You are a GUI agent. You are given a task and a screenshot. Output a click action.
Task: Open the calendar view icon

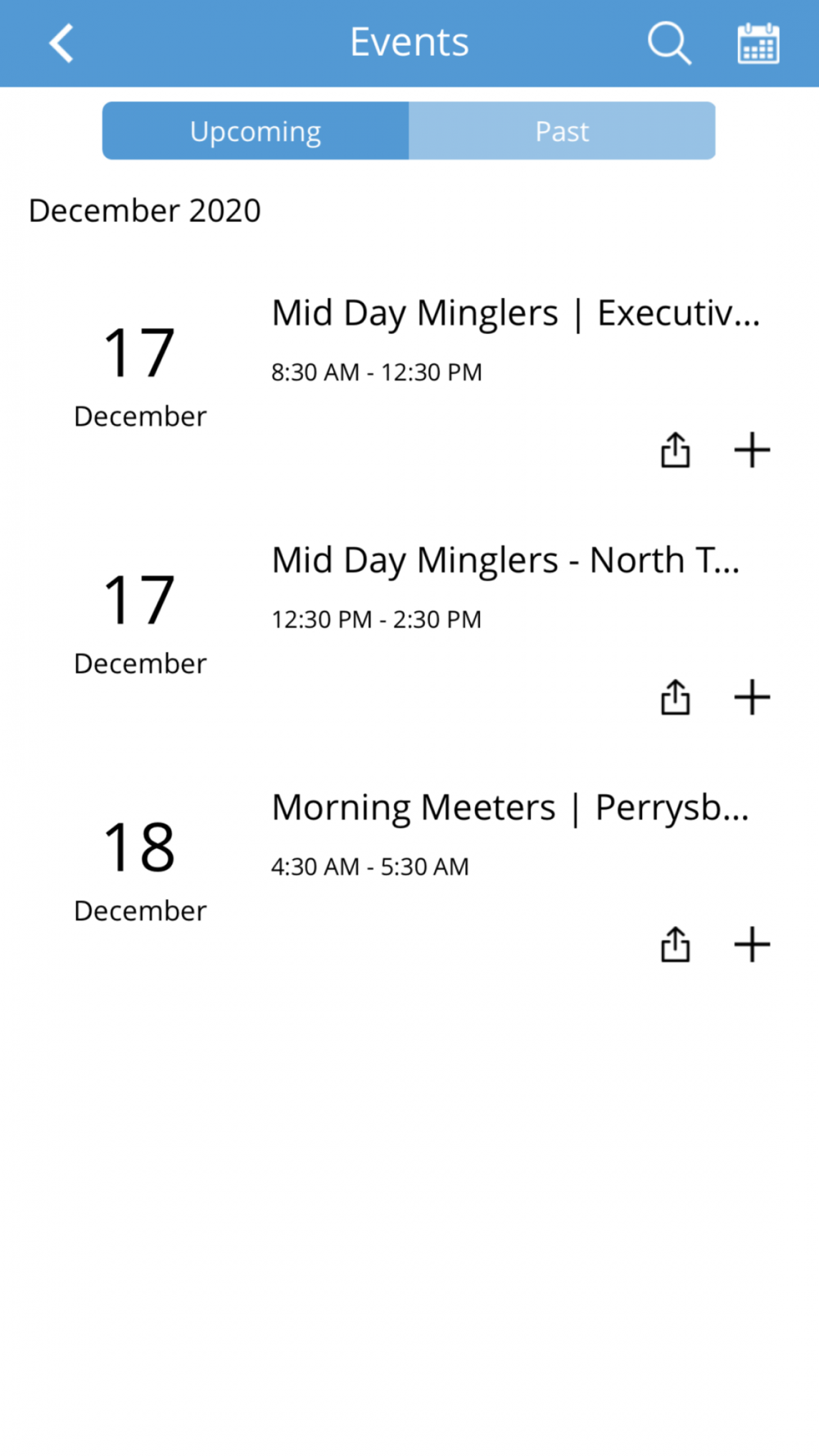[x=758, y=43]
